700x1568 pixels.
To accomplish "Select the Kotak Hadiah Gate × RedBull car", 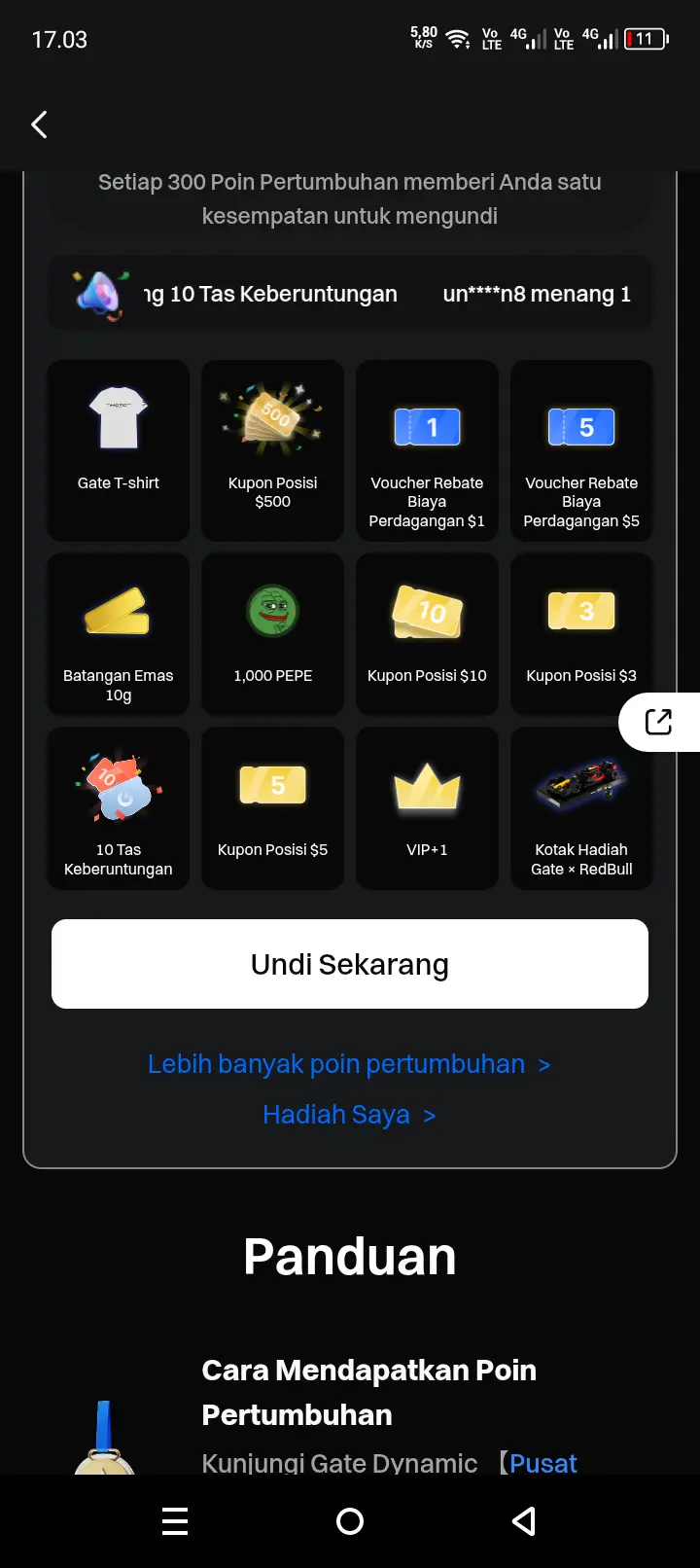I will point(581,807).
